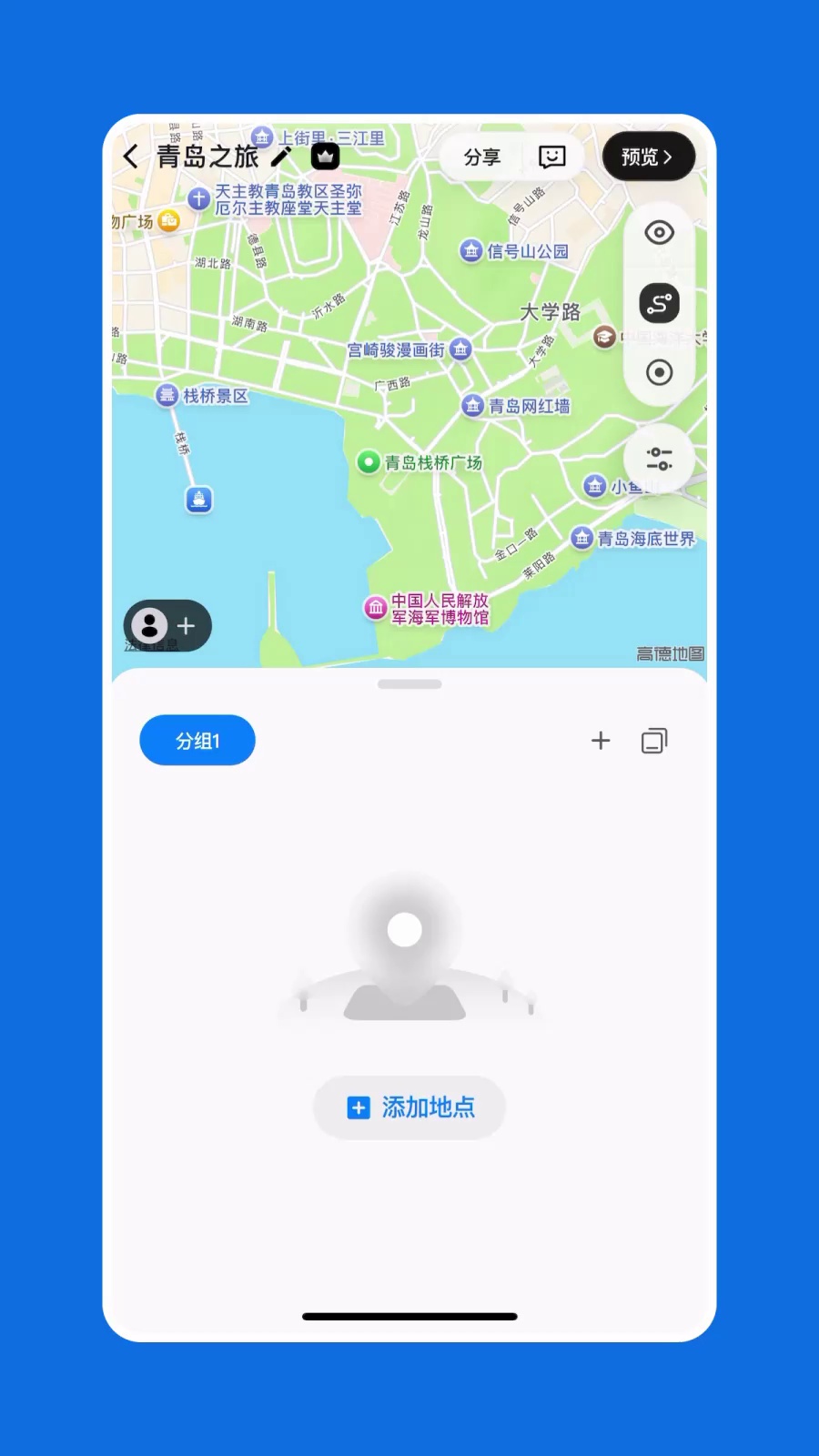
Task: Tap the 添加地点 add place button
Action: tap(409, 1107)
